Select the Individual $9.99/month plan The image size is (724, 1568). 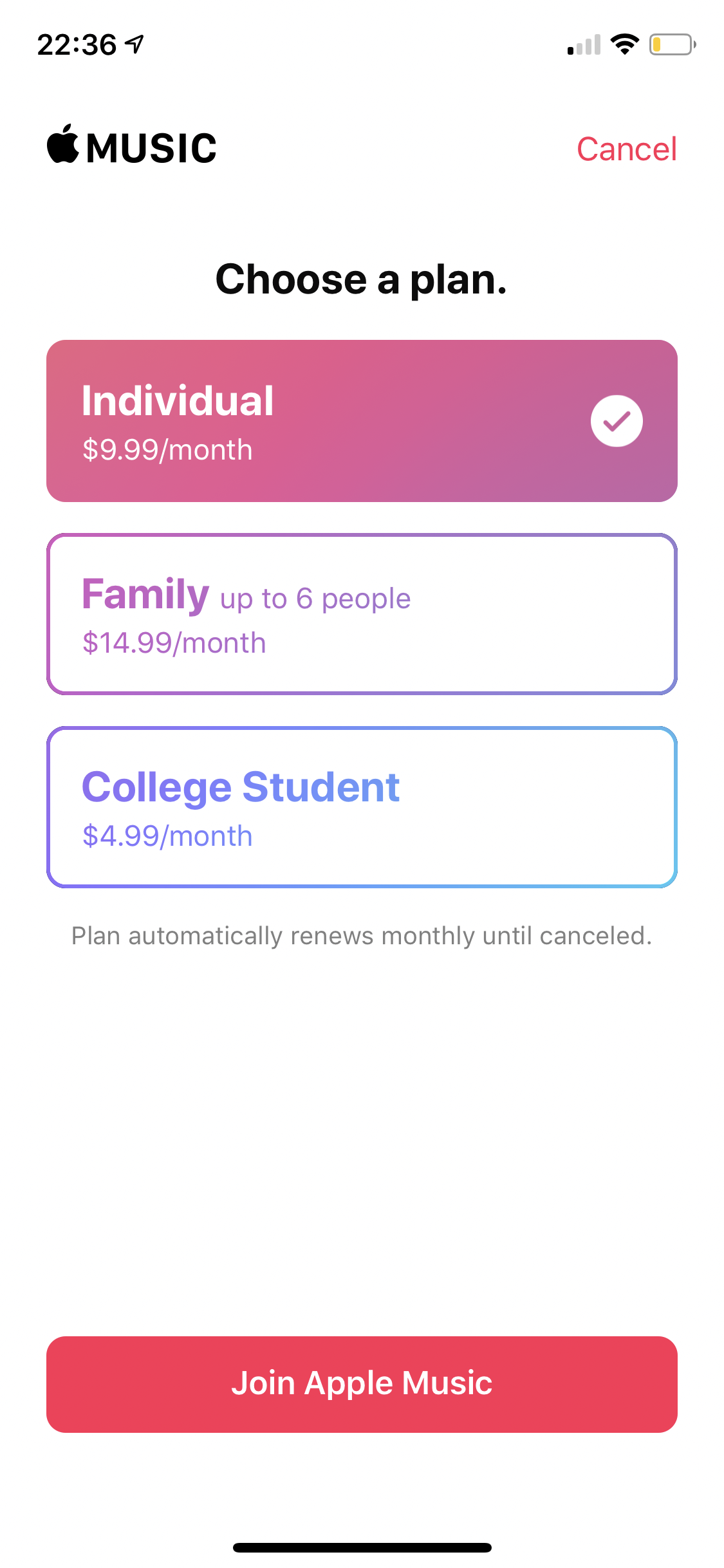pos(362,421)
